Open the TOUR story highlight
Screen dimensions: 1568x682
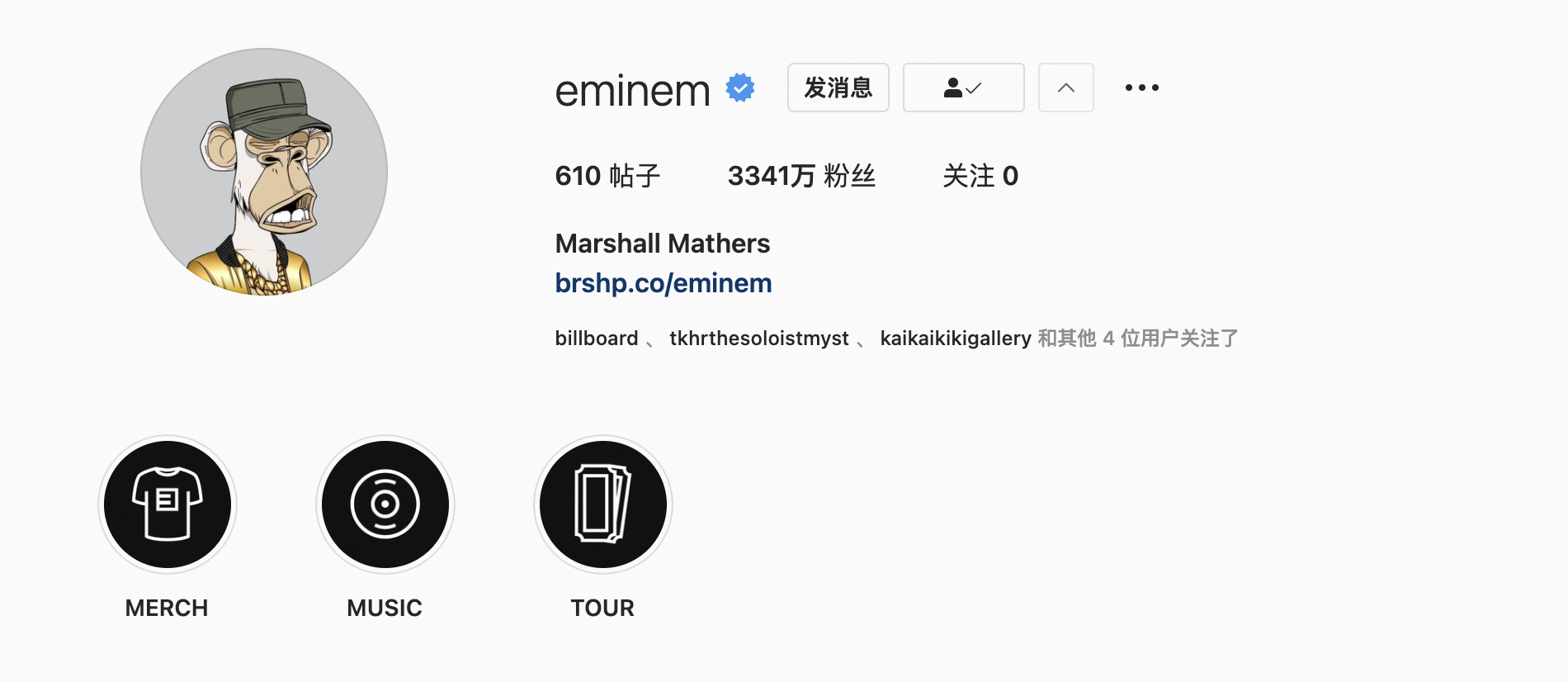click(x=602, y=504)
